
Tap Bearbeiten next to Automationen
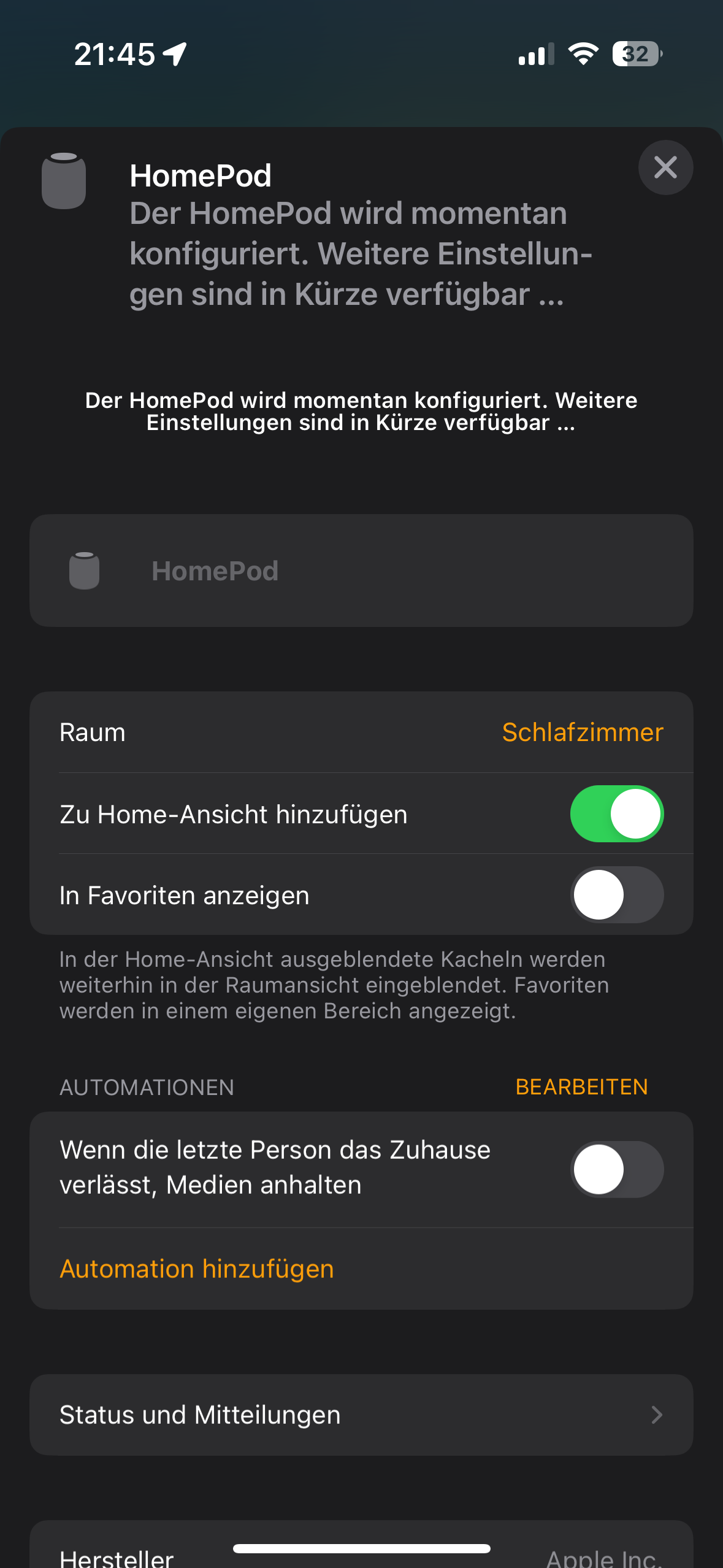click(x=581, y=1087)
